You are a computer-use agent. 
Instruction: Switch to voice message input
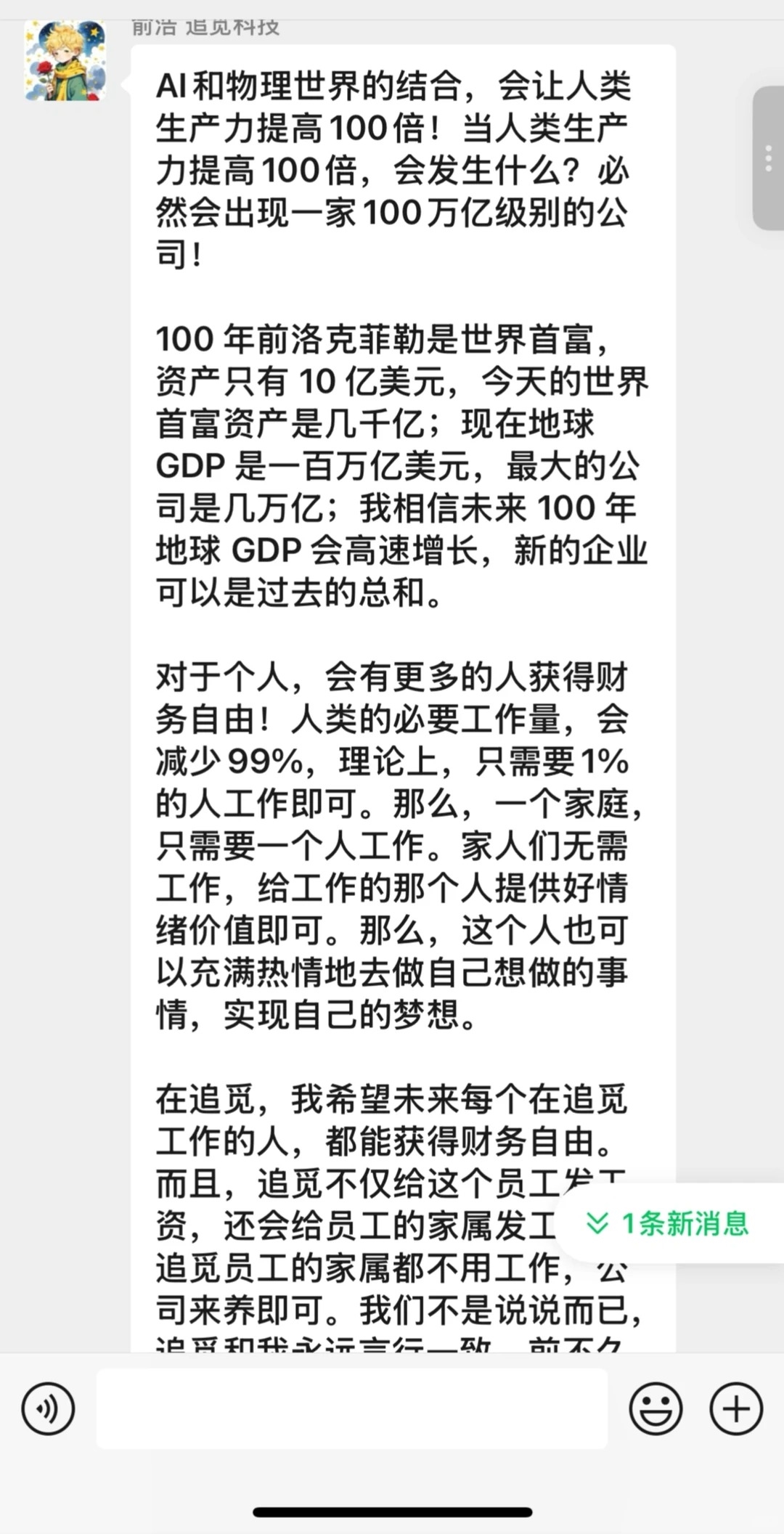[48, 1409]
